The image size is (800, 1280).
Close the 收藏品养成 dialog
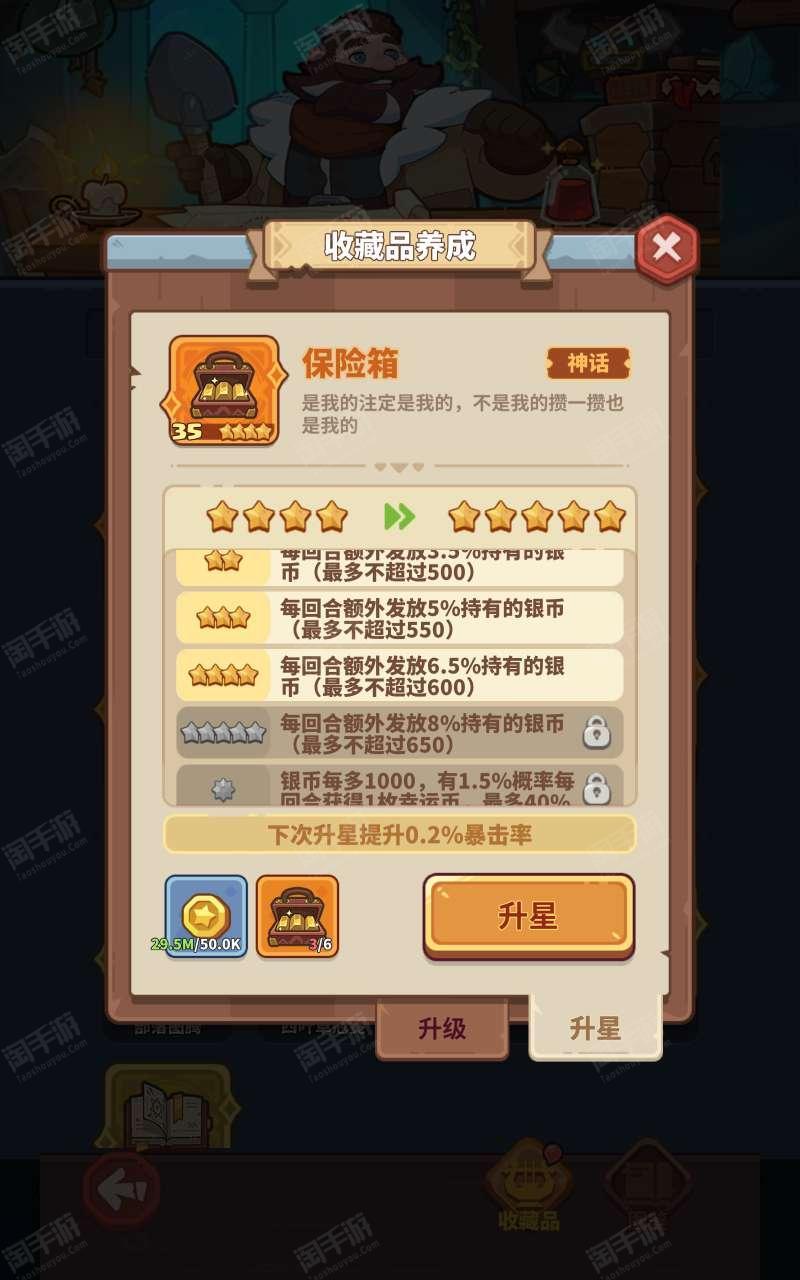click(x=667, y=247)
